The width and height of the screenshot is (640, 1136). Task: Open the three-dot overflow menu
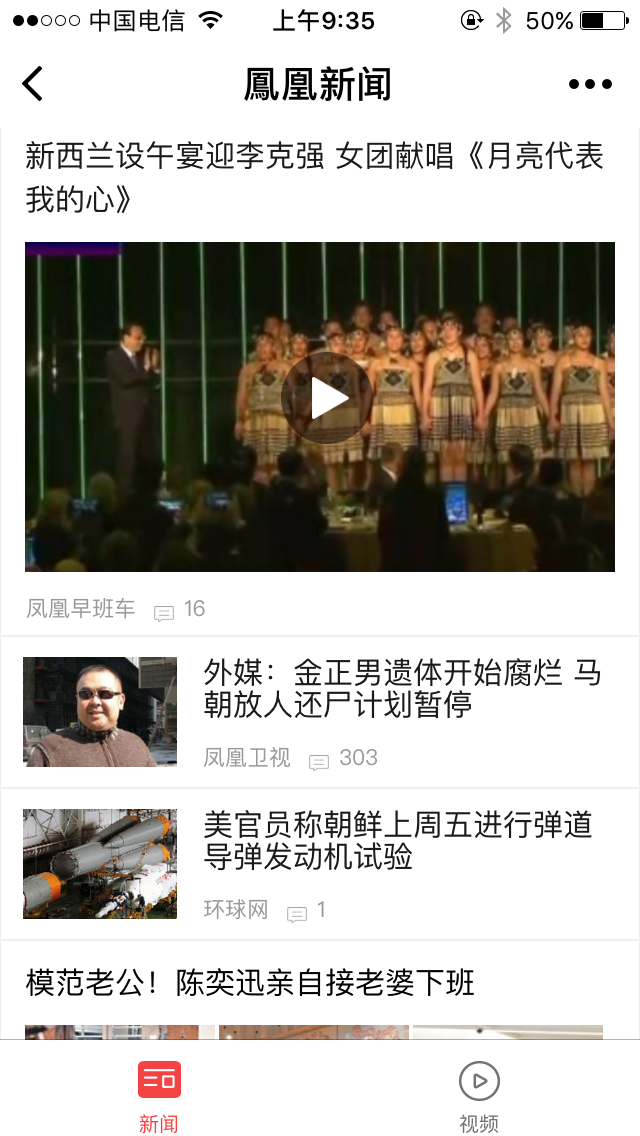(590, 84)
